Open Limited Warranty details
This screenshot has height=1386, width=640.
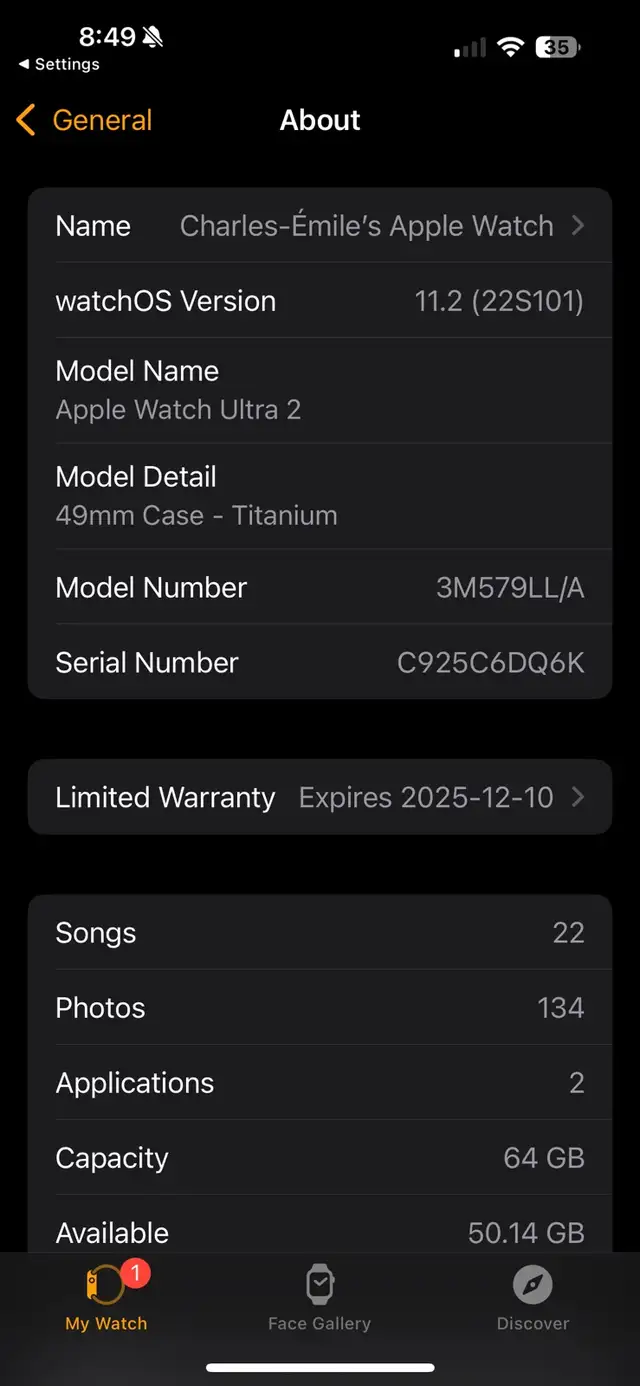pyautogui.click(x=320, y=797)
